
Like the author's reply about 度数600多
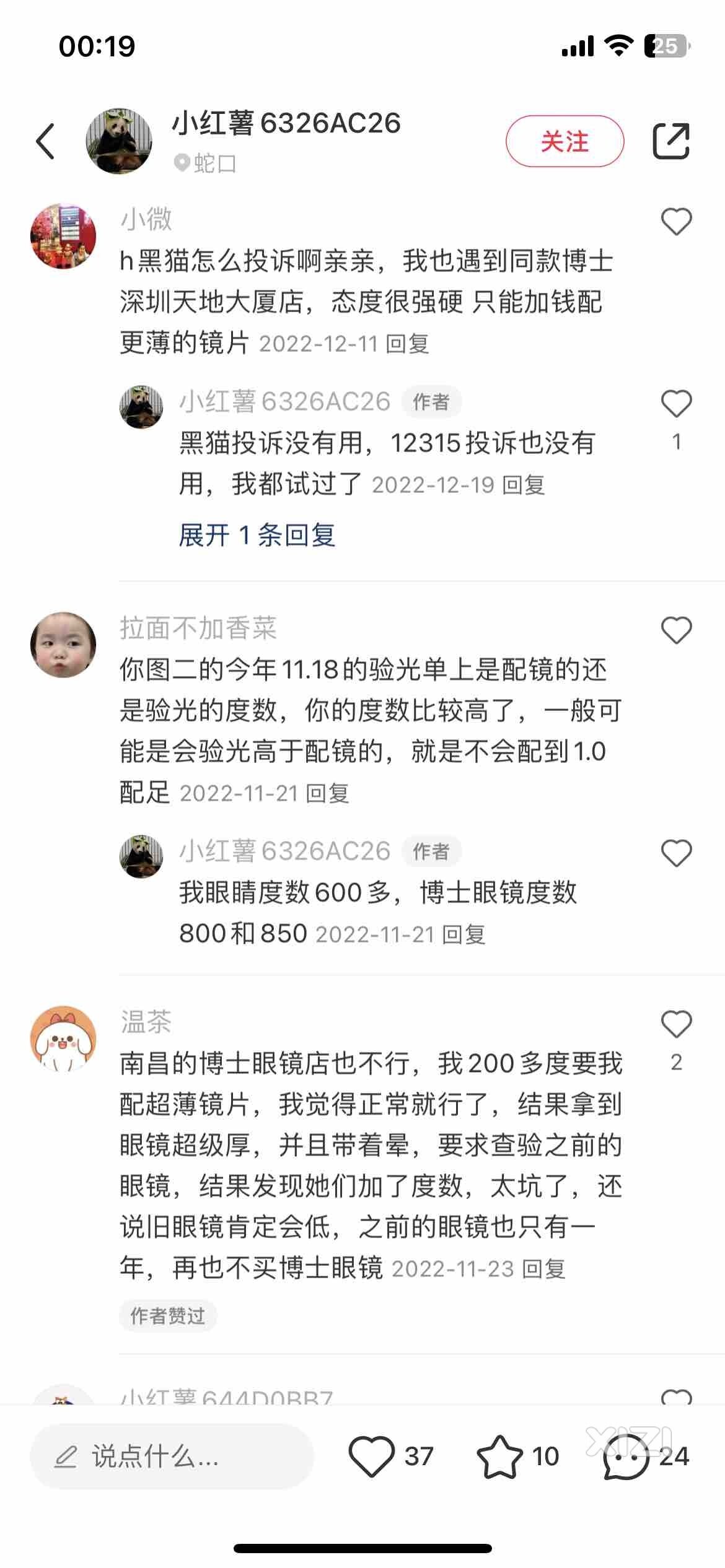[x=676, y=853]
